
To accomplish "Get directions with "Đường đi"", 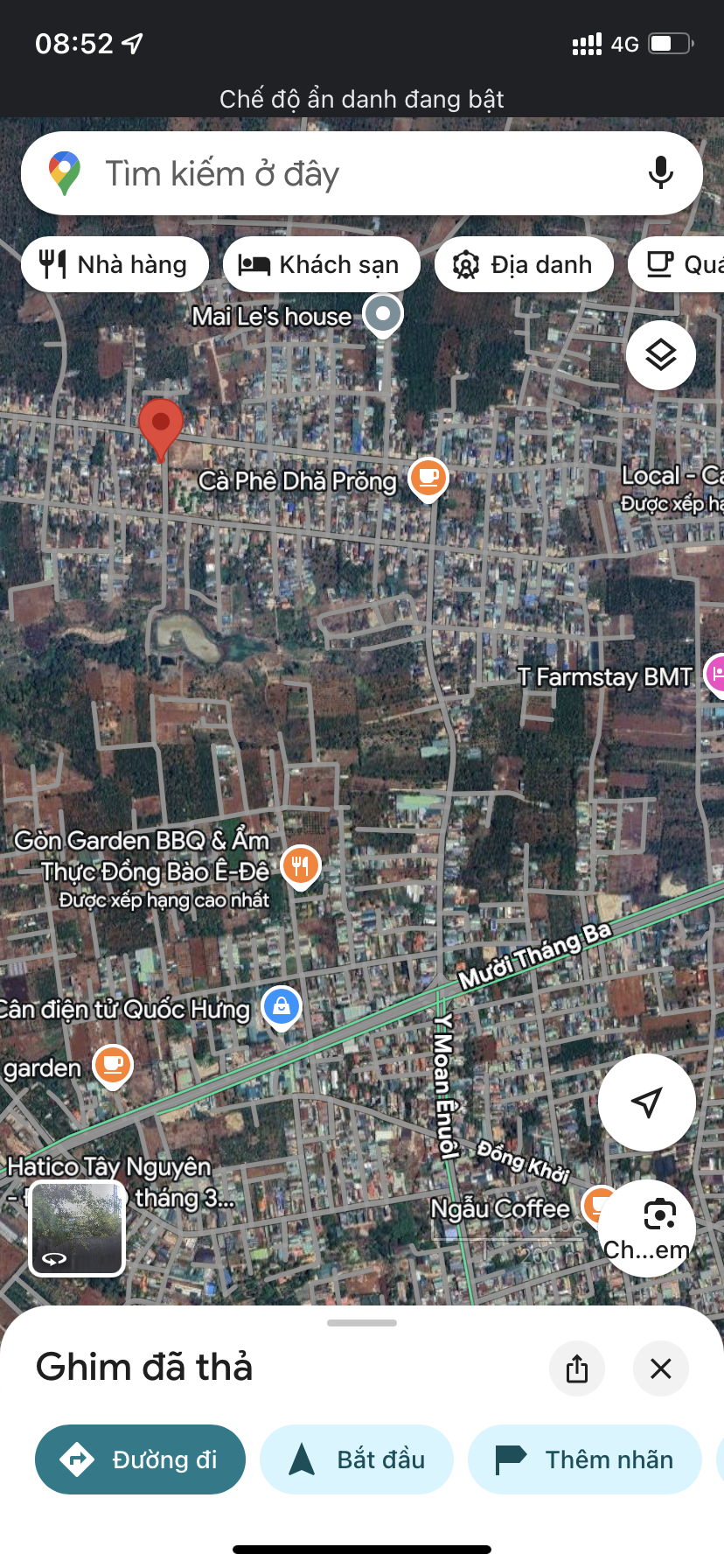I will pyautogui.click(x=140, y=1459).
